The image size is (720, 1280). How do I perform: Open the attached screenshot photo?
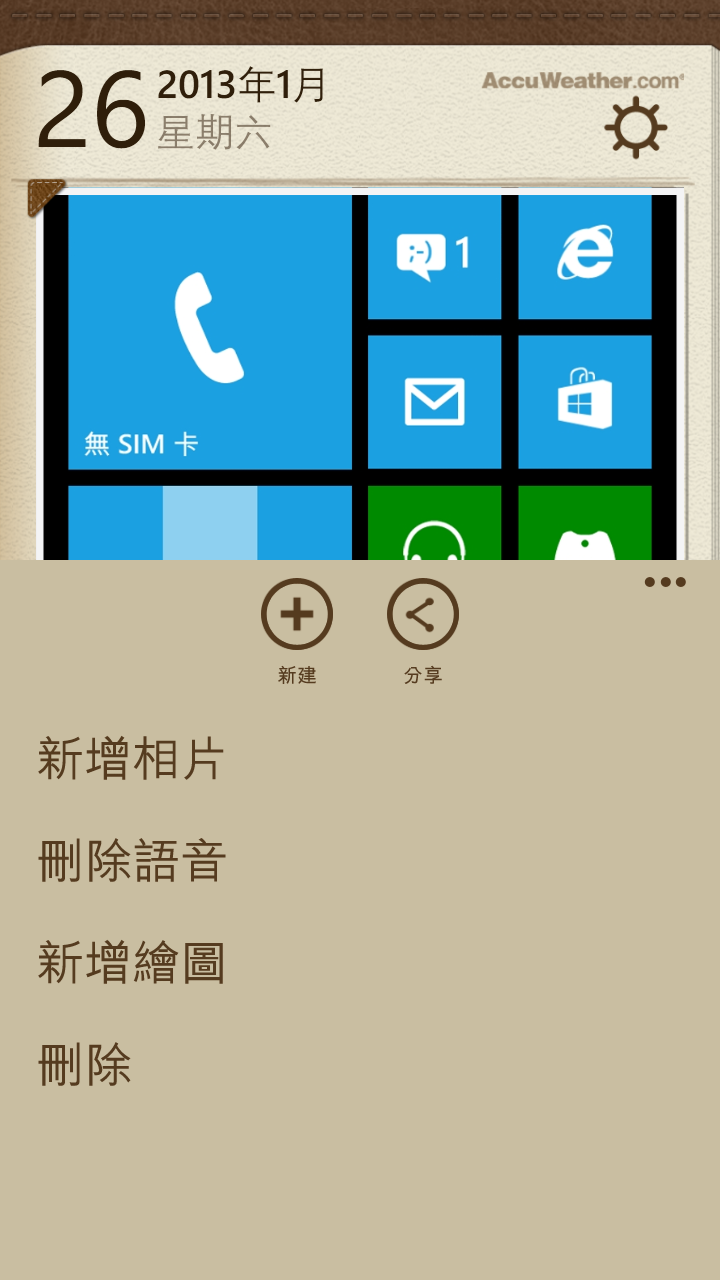pyautogui.click(x=361, y=375)
